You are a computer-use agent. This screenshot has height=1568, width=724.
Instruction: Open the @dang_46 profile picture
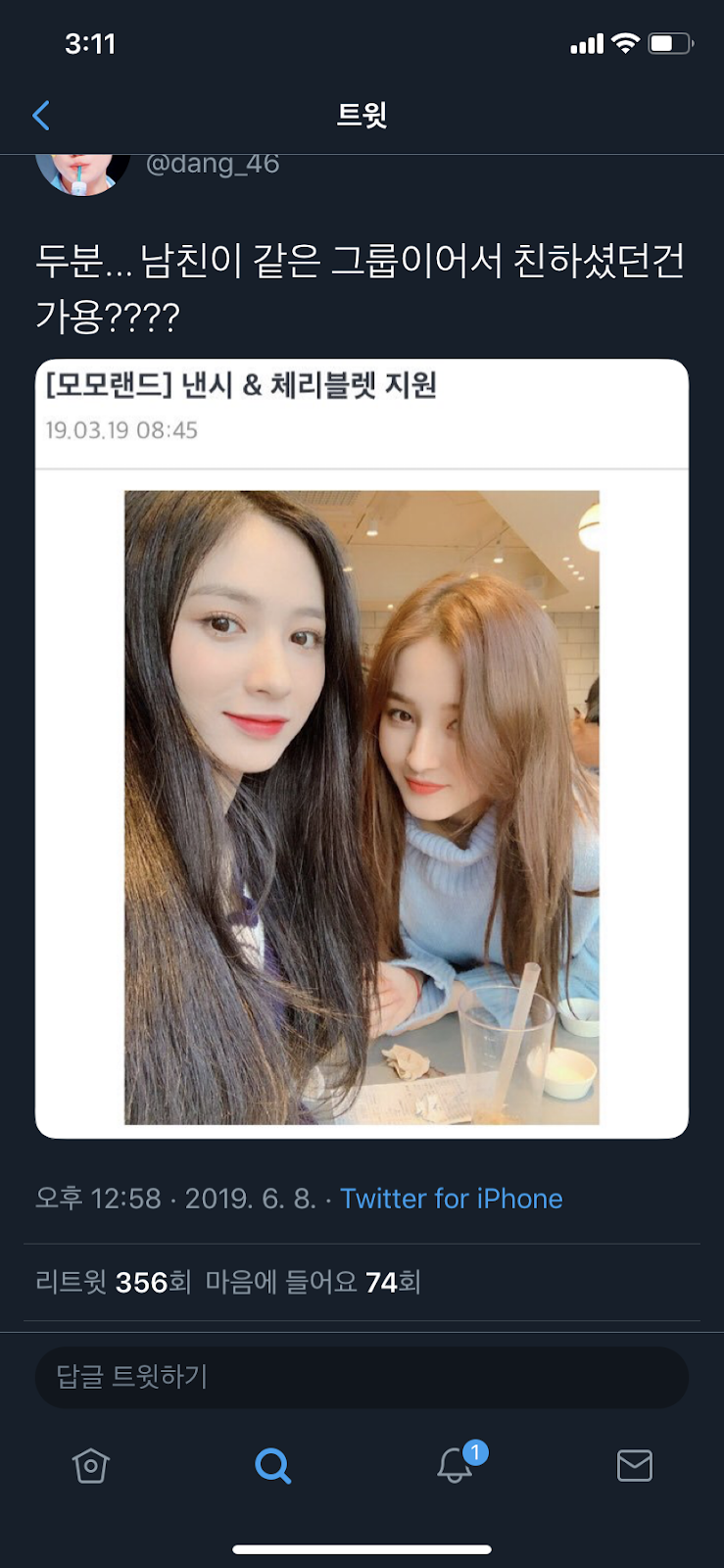tap(82, 172)
